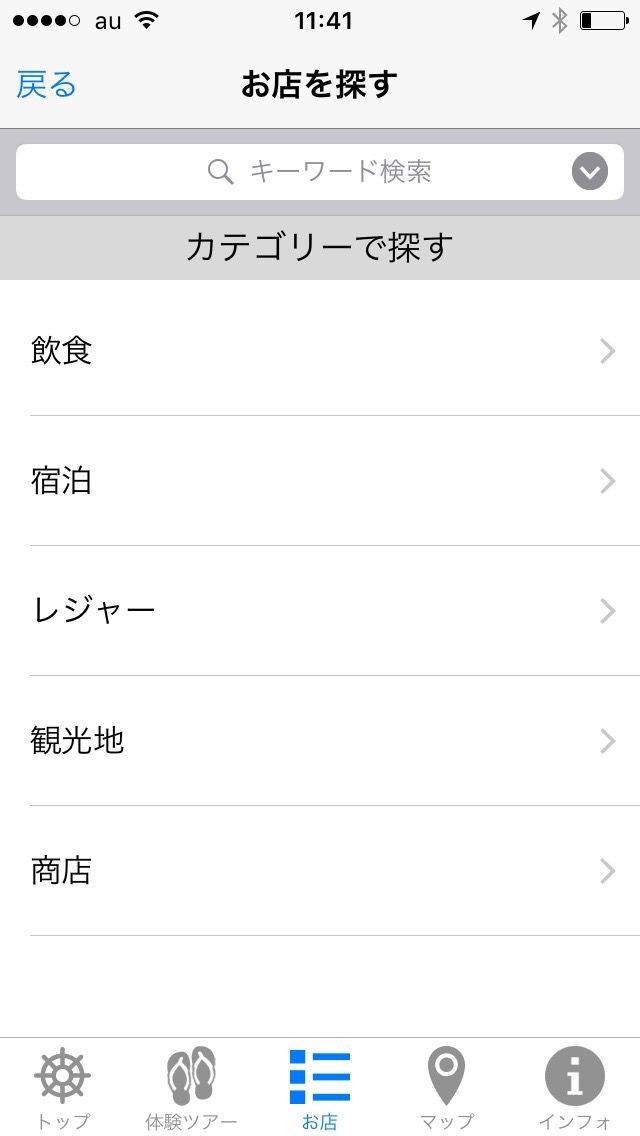Image resolution: width=640 pixels, height=1136 pixels.
Task: Go to the インフォ tab
Action: (x=575, y=1088)
